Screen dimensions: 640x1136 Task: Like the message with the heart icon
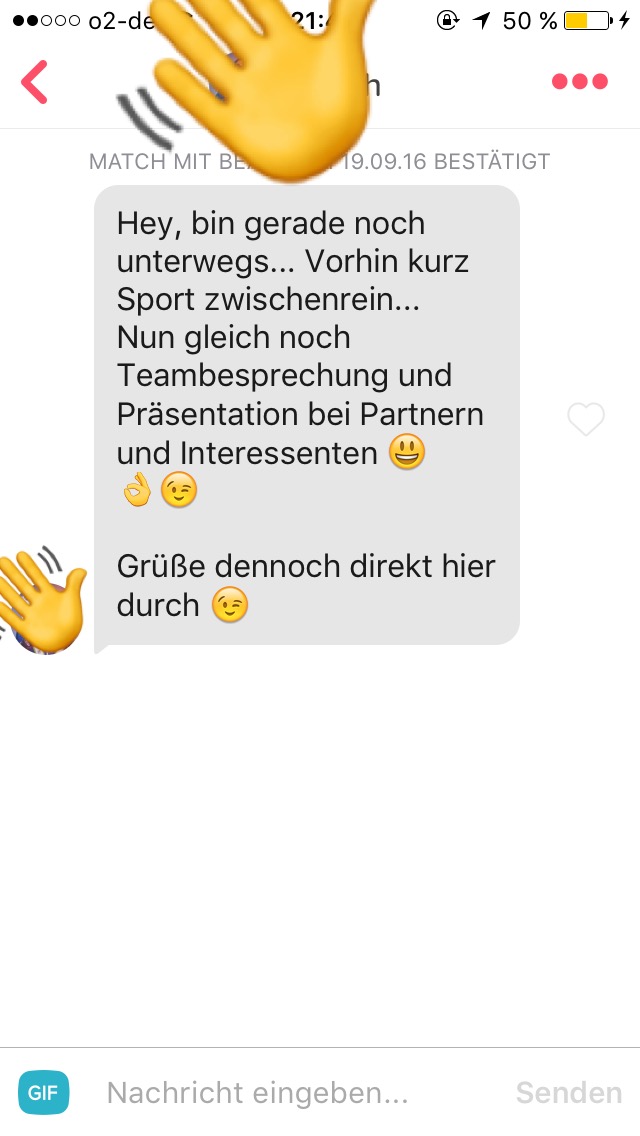[x=586, y=420]
